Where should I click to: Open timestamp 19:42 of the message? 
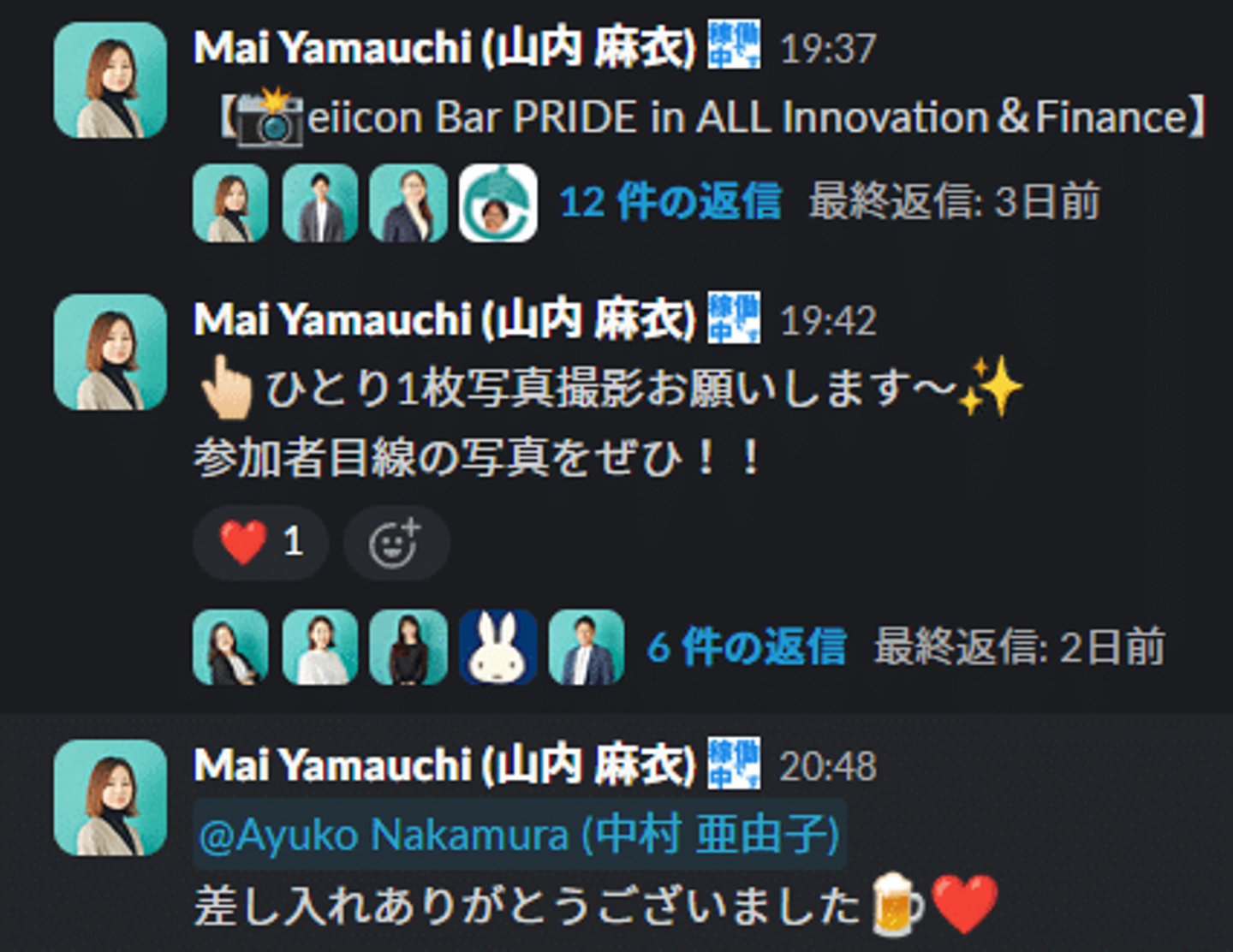coord(828,321)
